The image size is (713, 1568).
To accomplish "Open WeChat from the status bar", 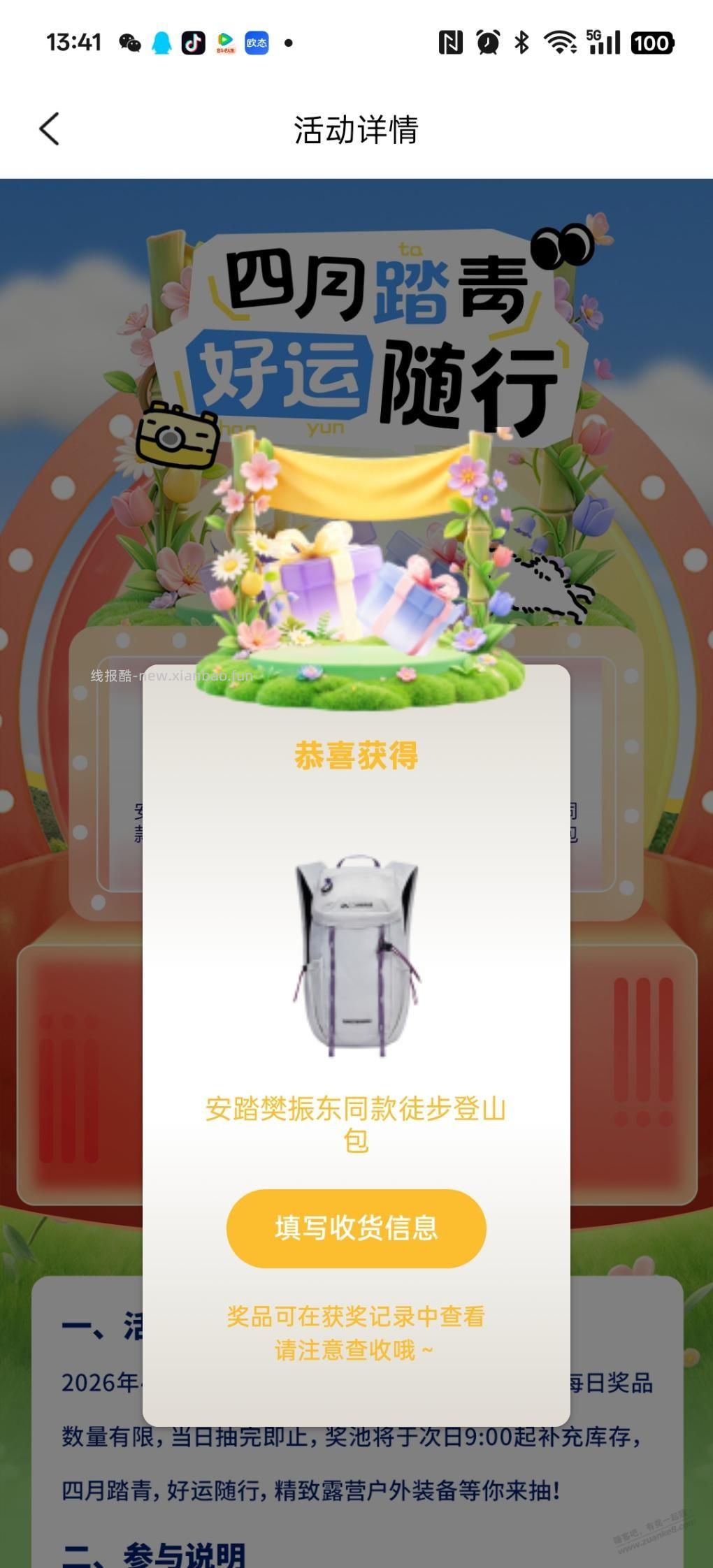I will pyautogui.click(x=130, y=43).
